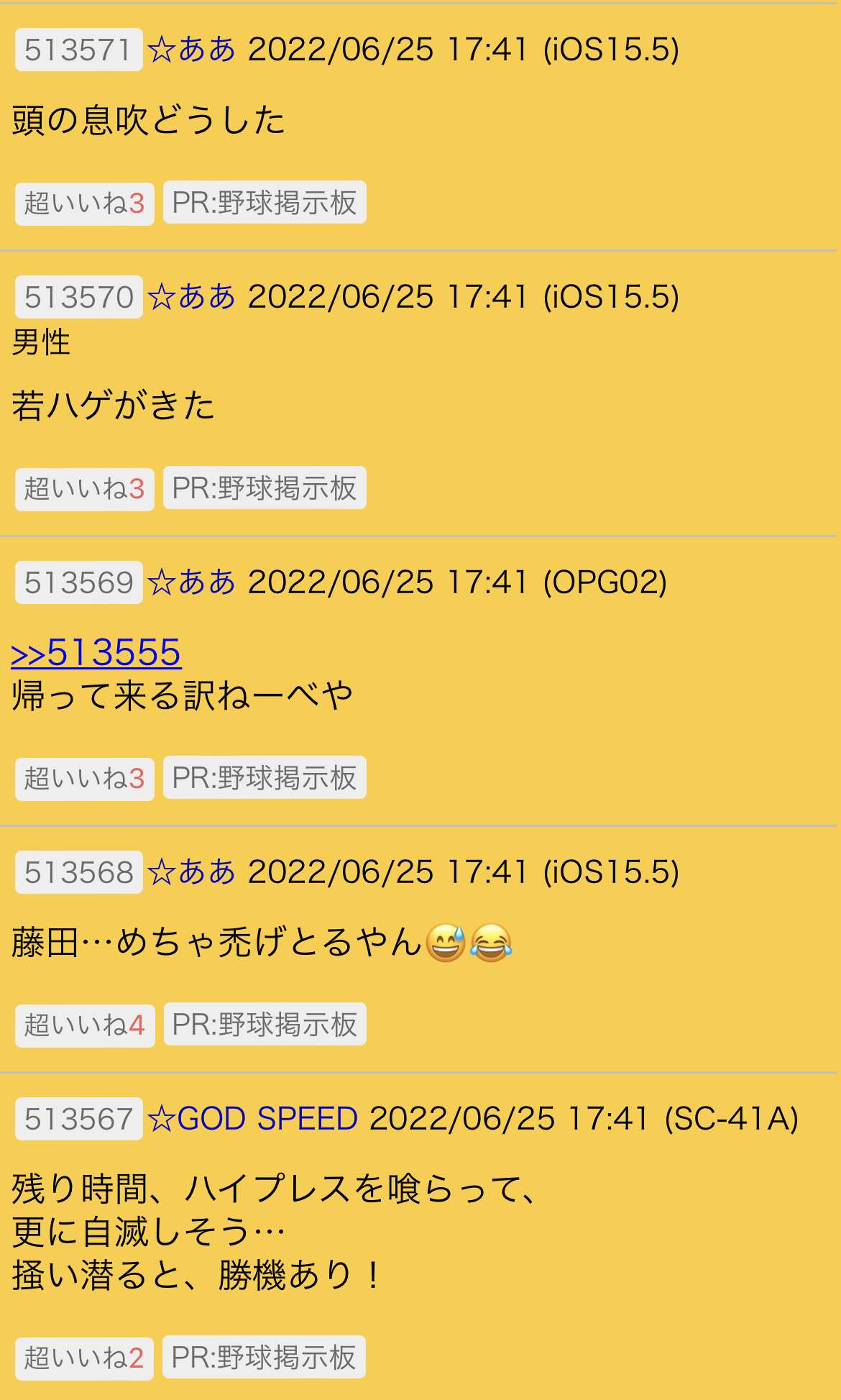Tap post number 513568
This screenshot has width=841, height=1400.
click(78, 872)
